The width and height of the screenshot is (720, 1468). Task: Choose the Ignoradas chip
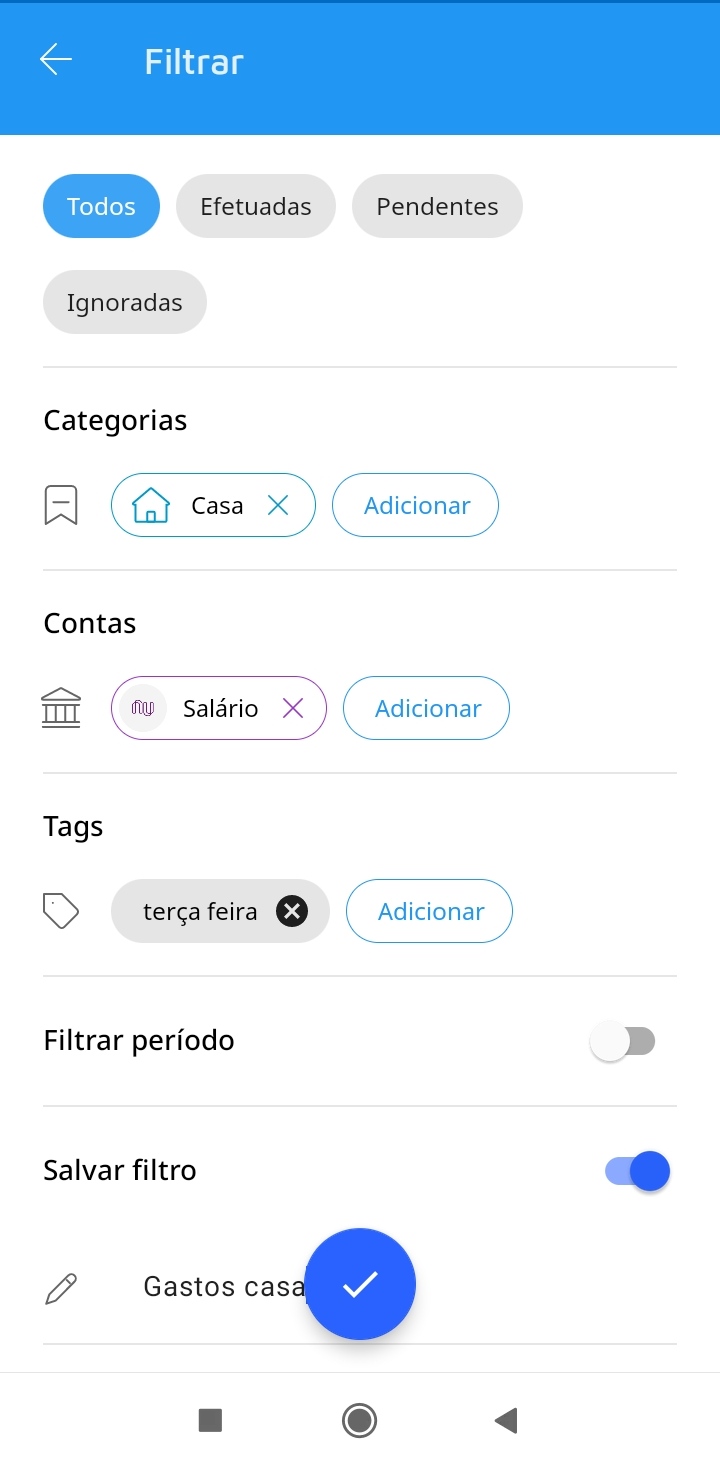coord(124,302)
